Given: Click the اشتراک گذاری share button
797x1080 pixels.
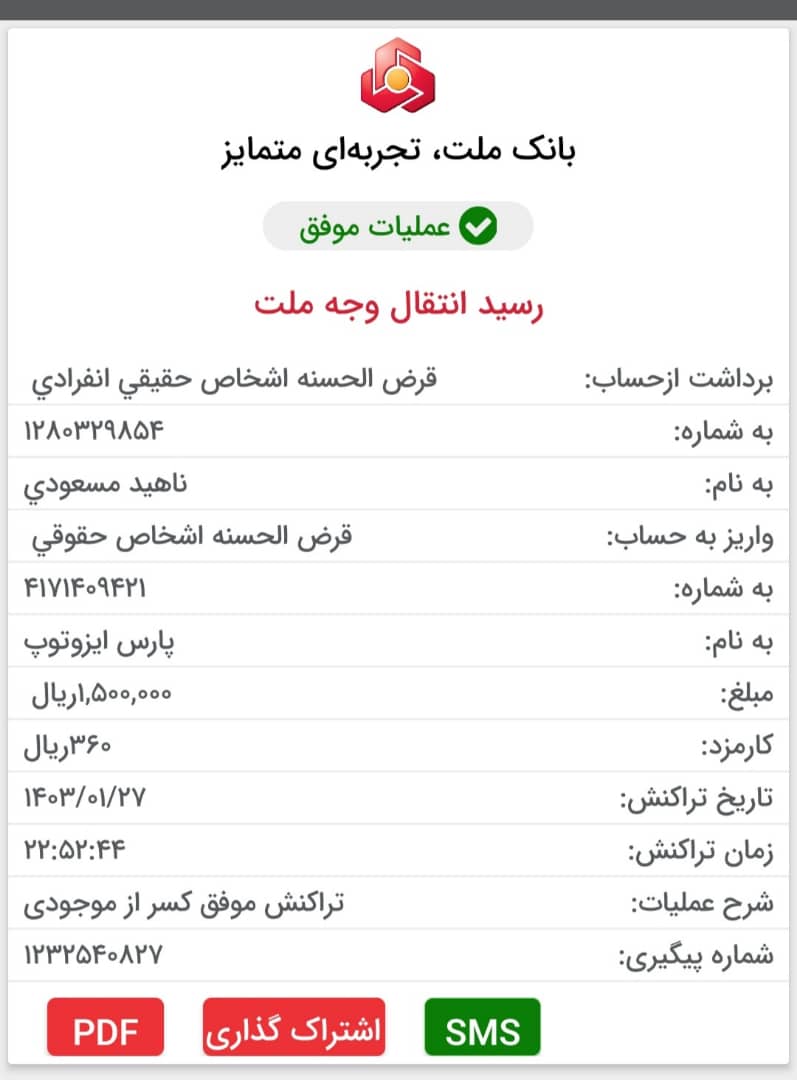Looking at the screenshot, I should point(293,1026).
